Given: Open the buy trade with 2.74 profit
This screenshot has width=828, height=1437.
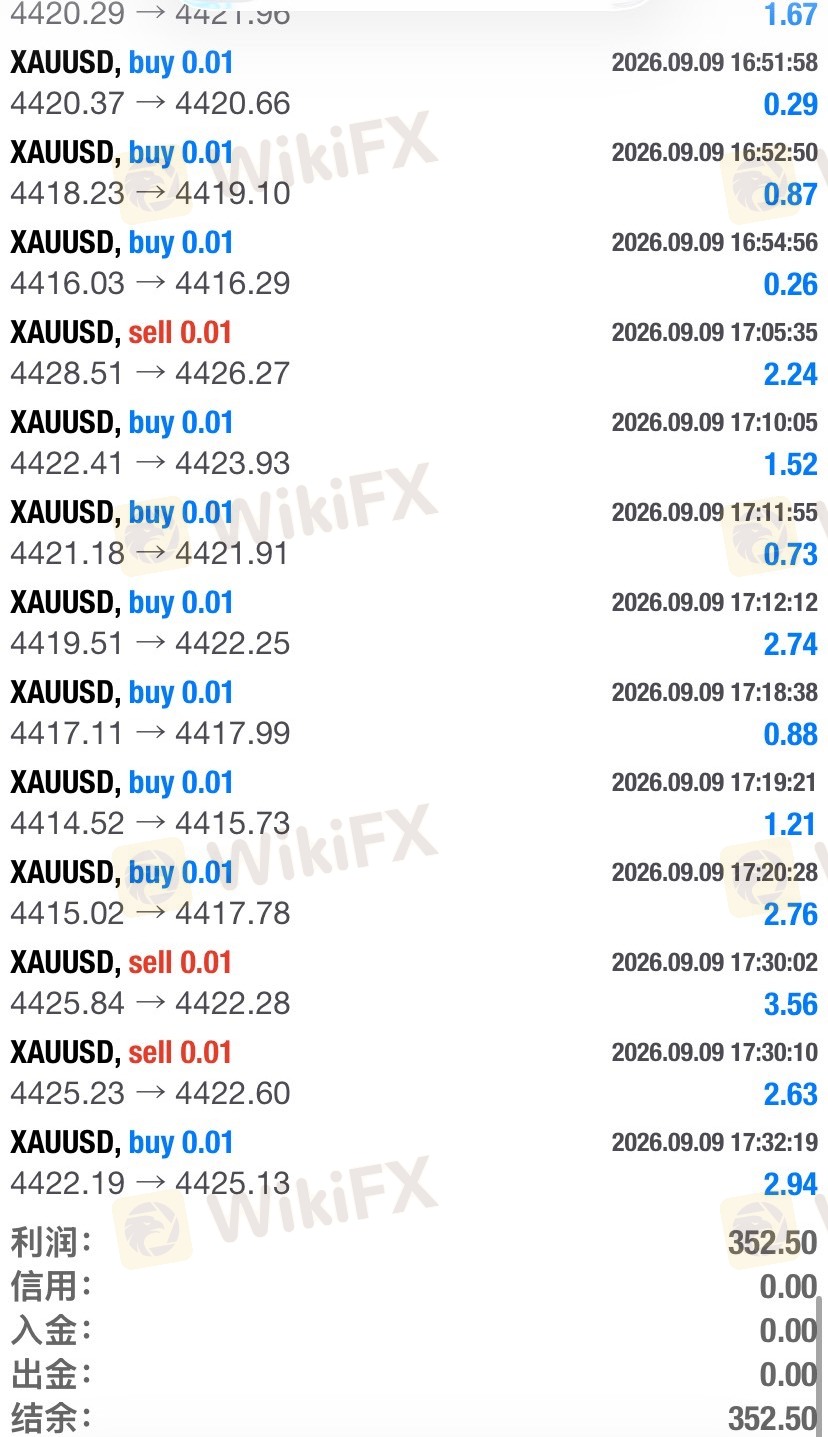Looking at the screenshot, I should 414,623.
